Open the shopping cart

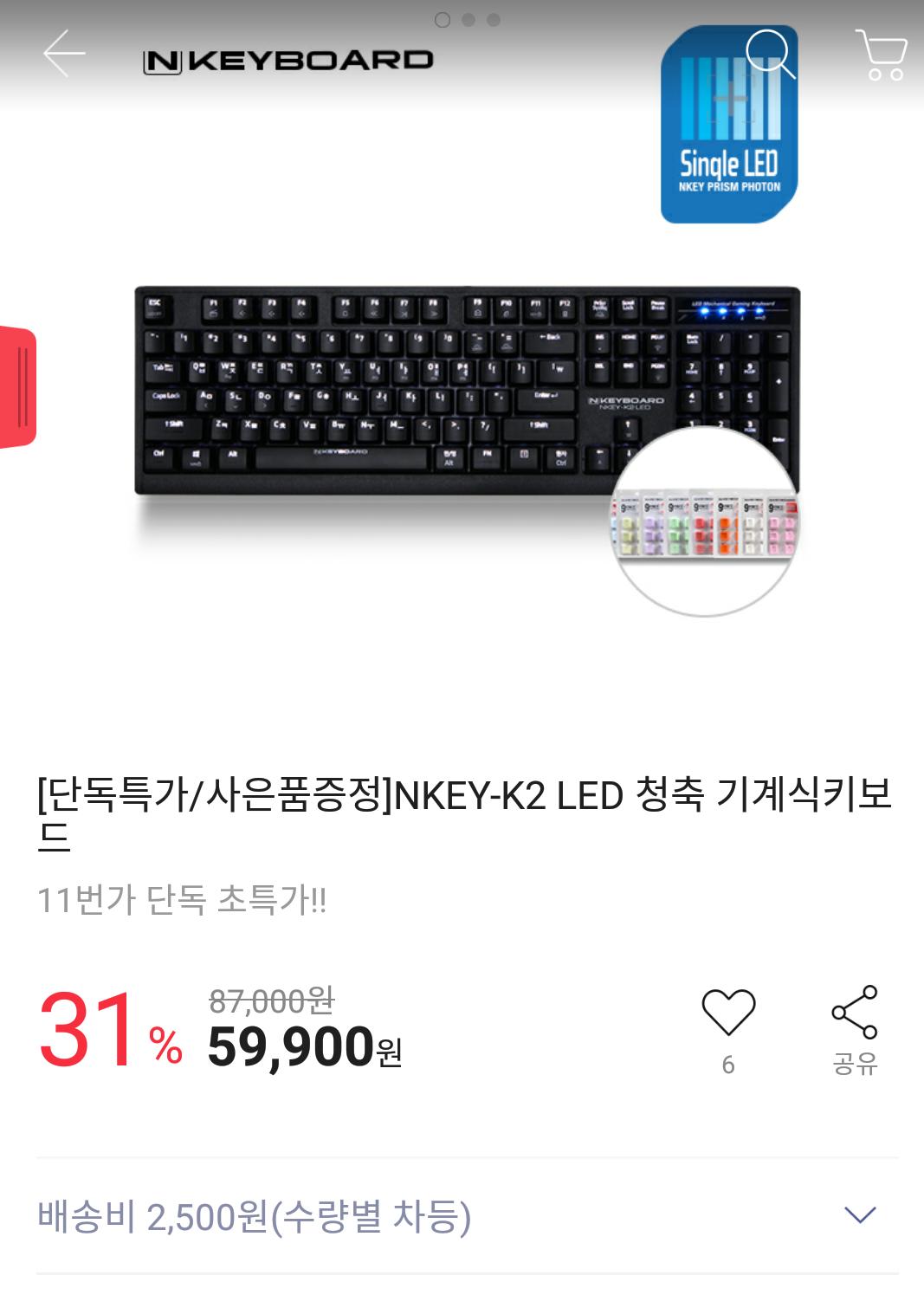point(882,55)
